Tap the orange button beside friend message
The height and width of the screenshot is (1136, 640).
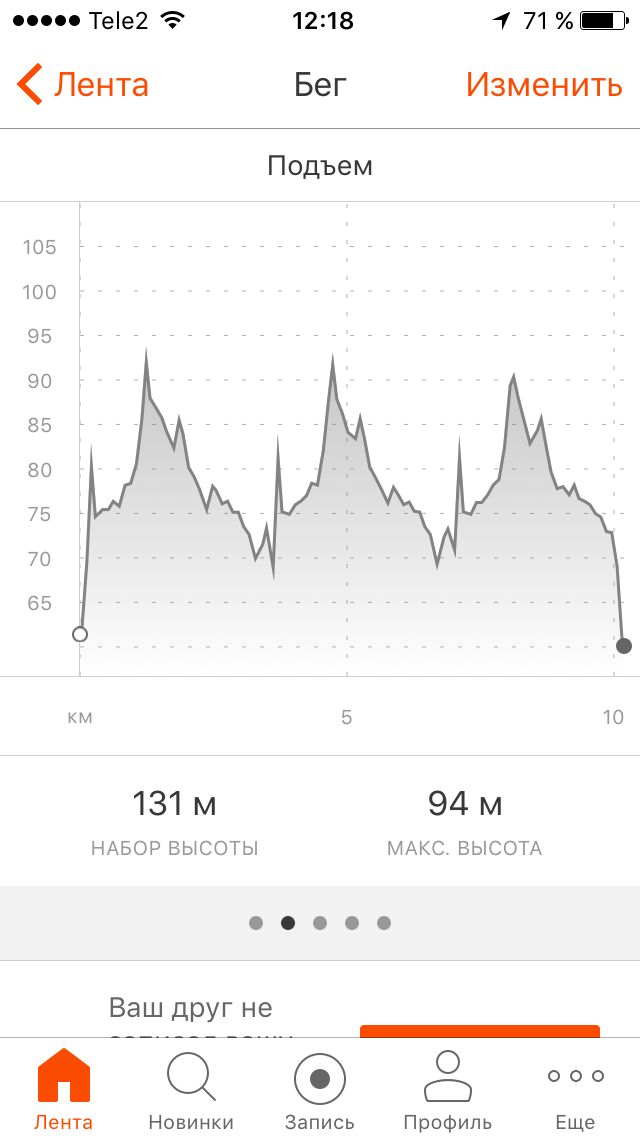480,1031
